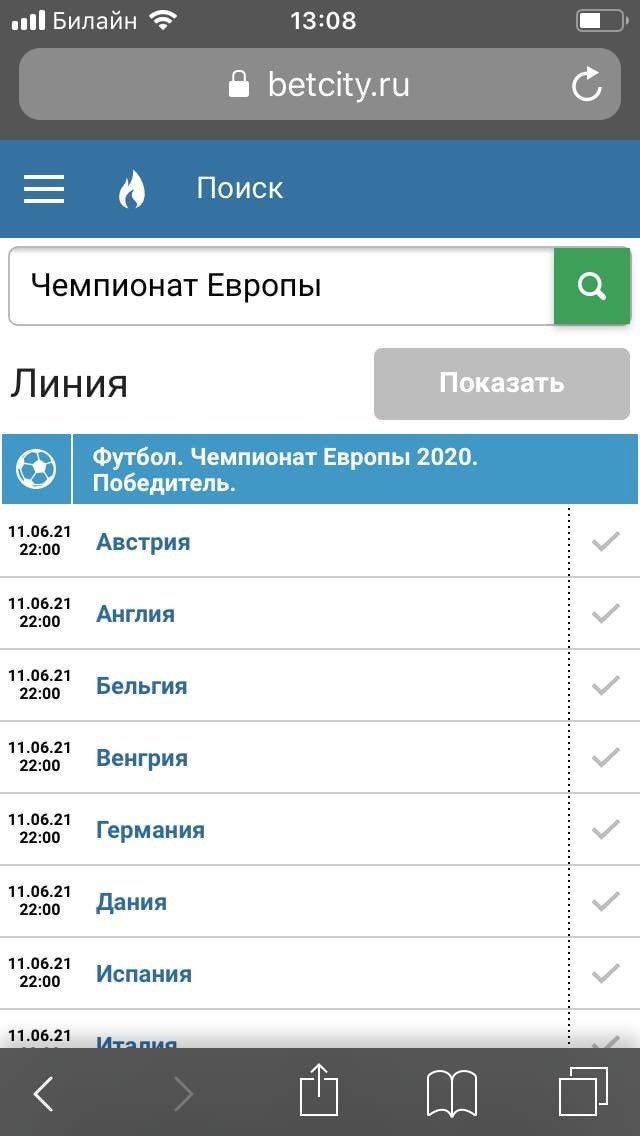Tap the betcity.ru address bar

(320, 85)
